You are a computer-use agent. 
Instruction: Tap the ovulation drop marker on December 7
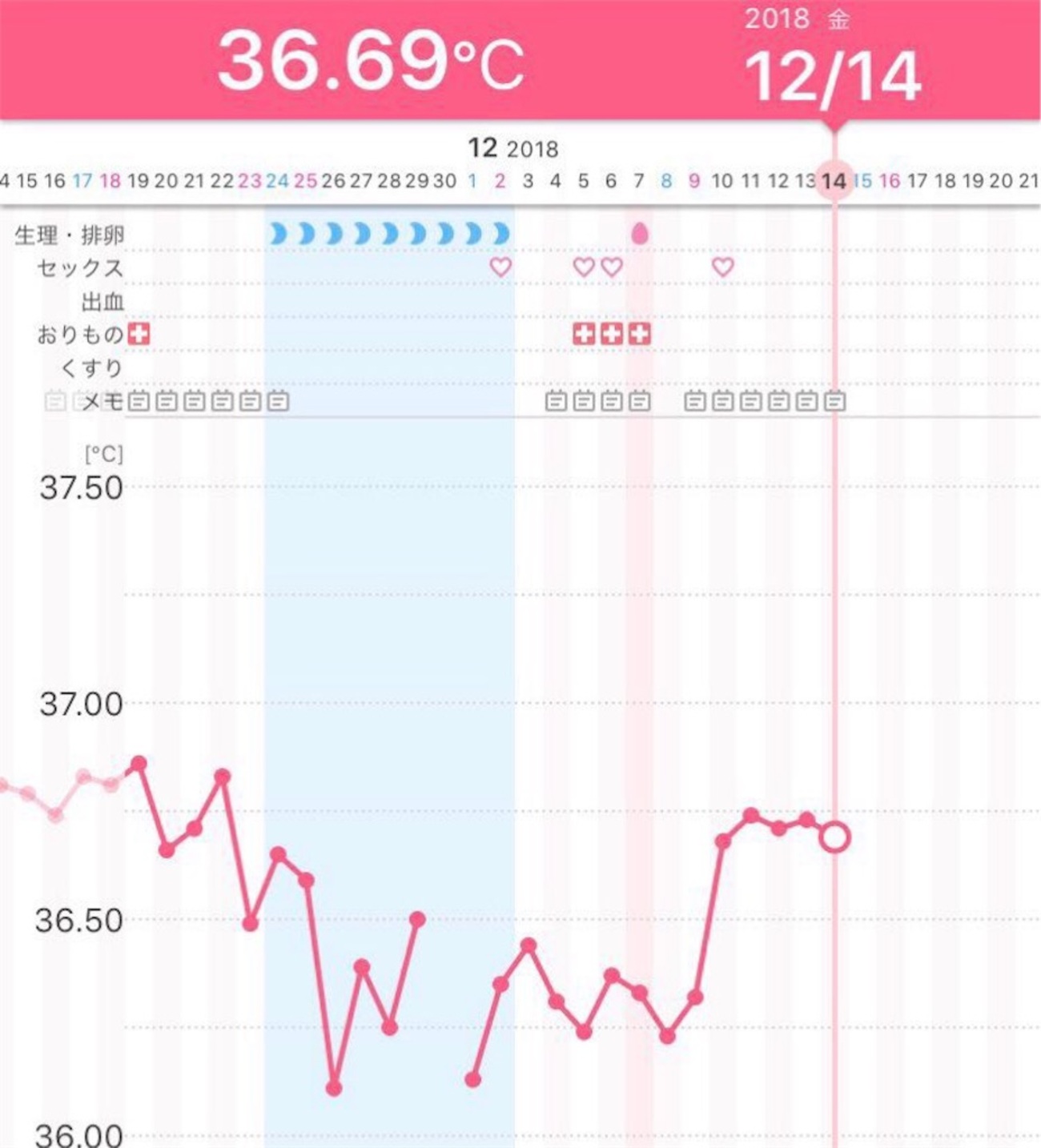click(x=639, y=234)
